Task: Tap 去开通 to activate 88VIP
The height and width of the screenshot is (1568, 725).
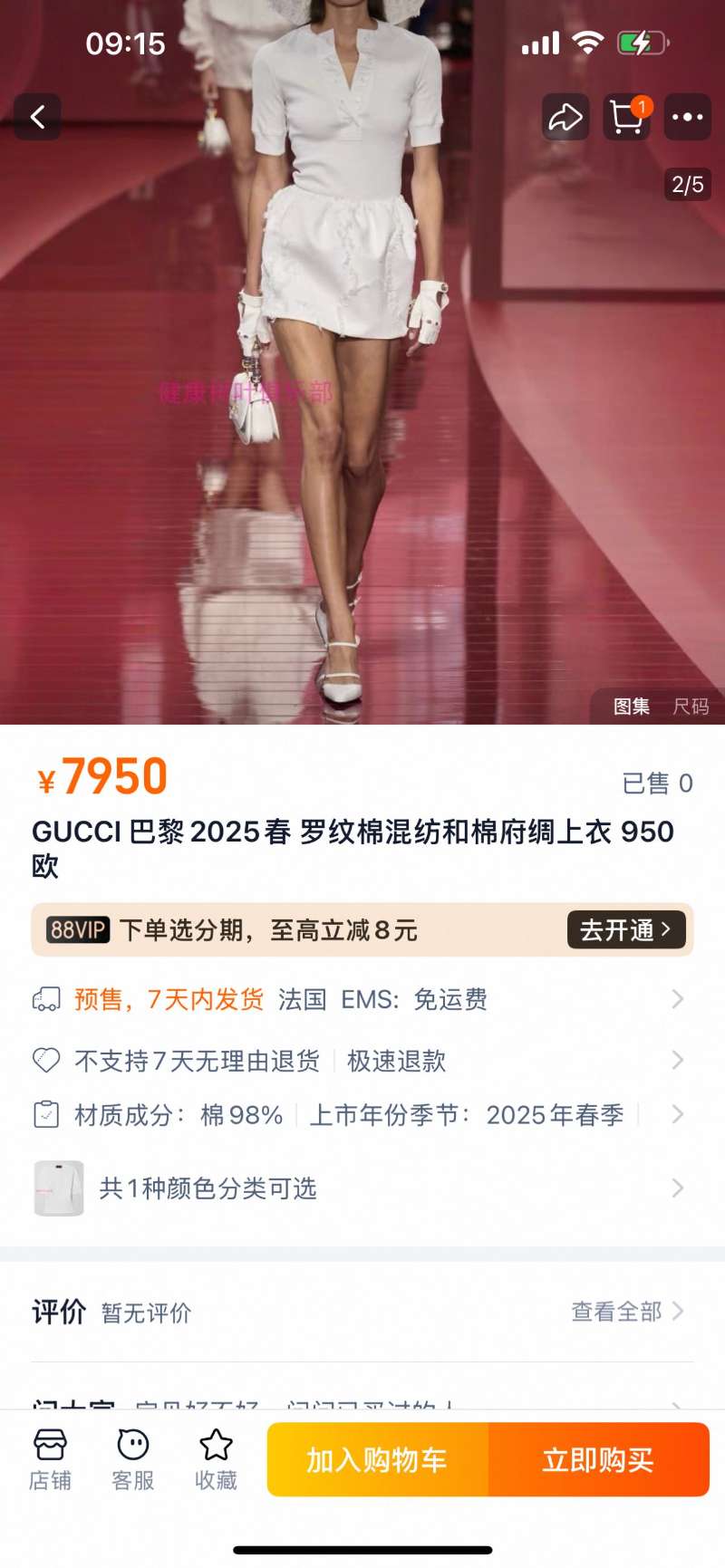Action: pyautogui.click(x=625, y=929)
